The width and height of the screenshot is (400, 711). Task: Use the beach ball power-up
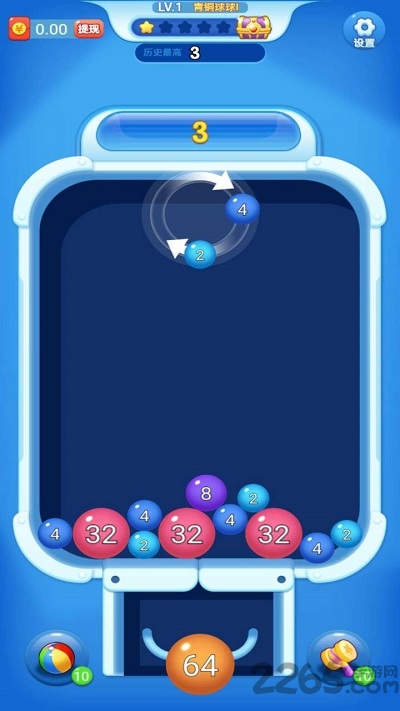point(57,657)
